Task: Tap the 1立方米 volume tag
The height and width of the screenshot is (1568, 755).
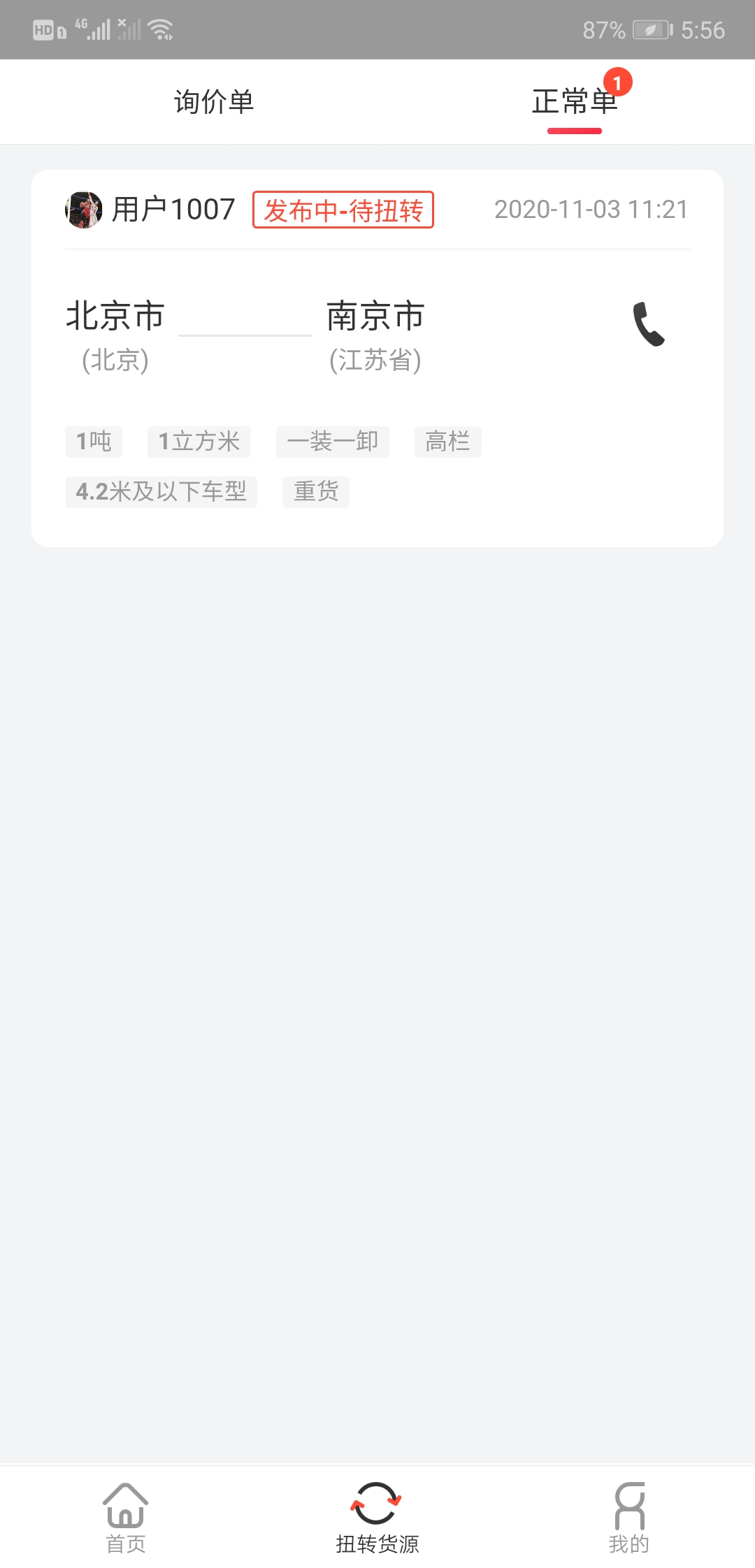Action: (x=199, y=441)
